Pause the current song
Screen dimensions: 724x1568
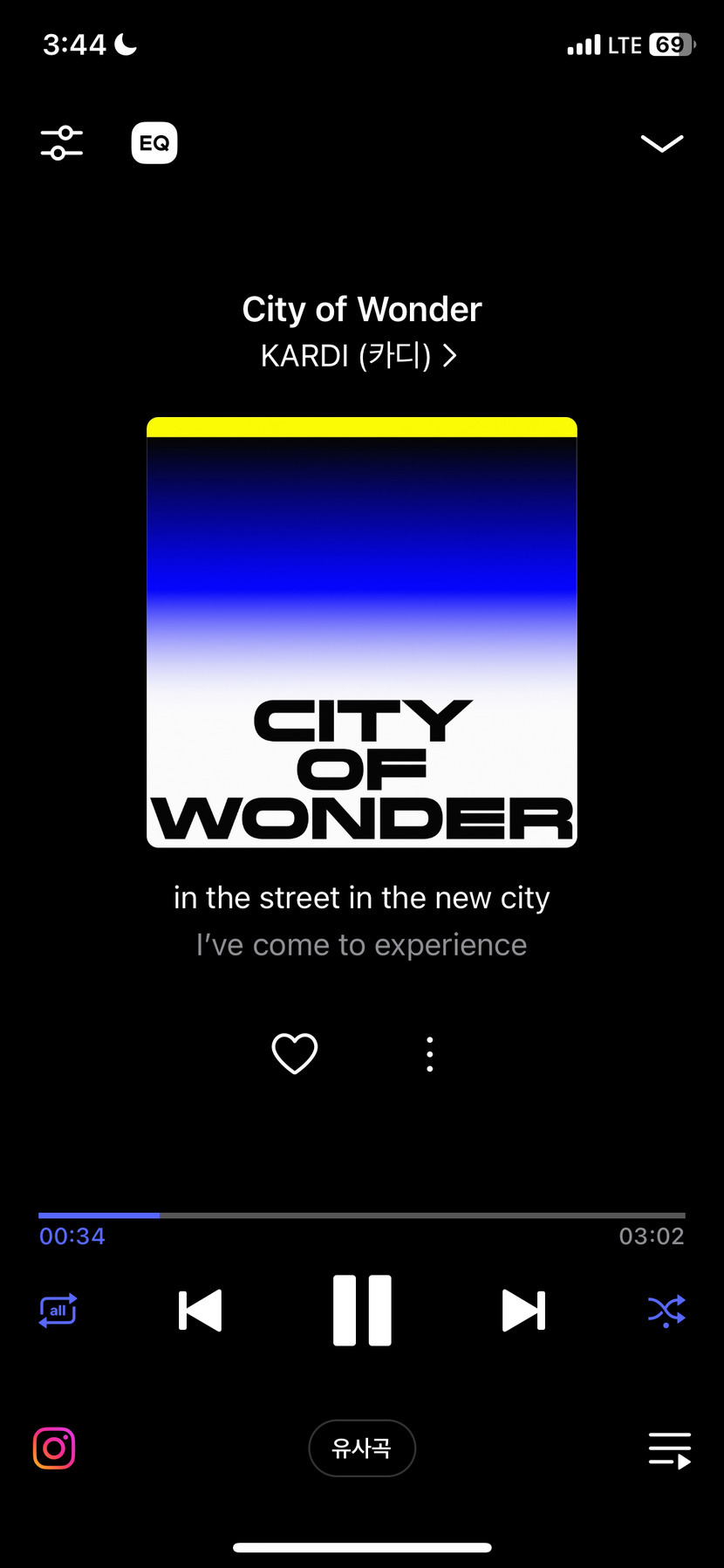point(362,1310)
